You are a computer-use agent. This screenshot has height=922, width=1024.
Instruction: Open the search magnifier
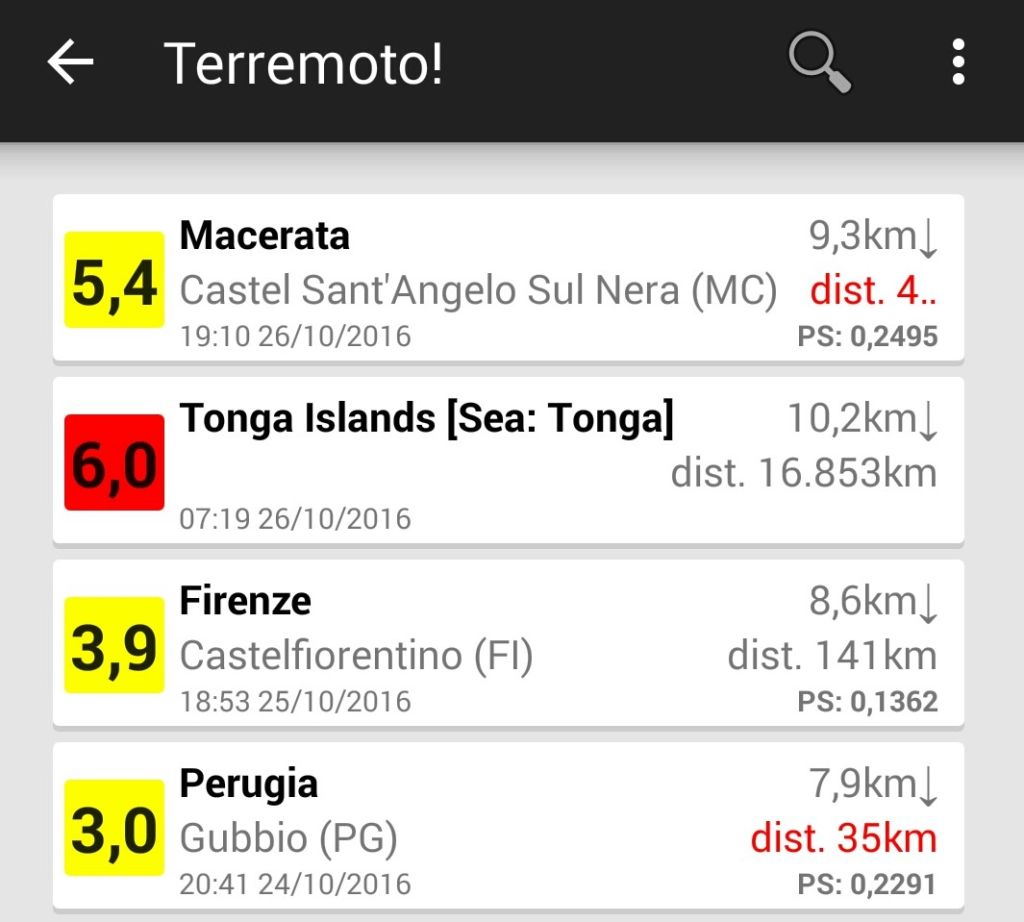819,63
